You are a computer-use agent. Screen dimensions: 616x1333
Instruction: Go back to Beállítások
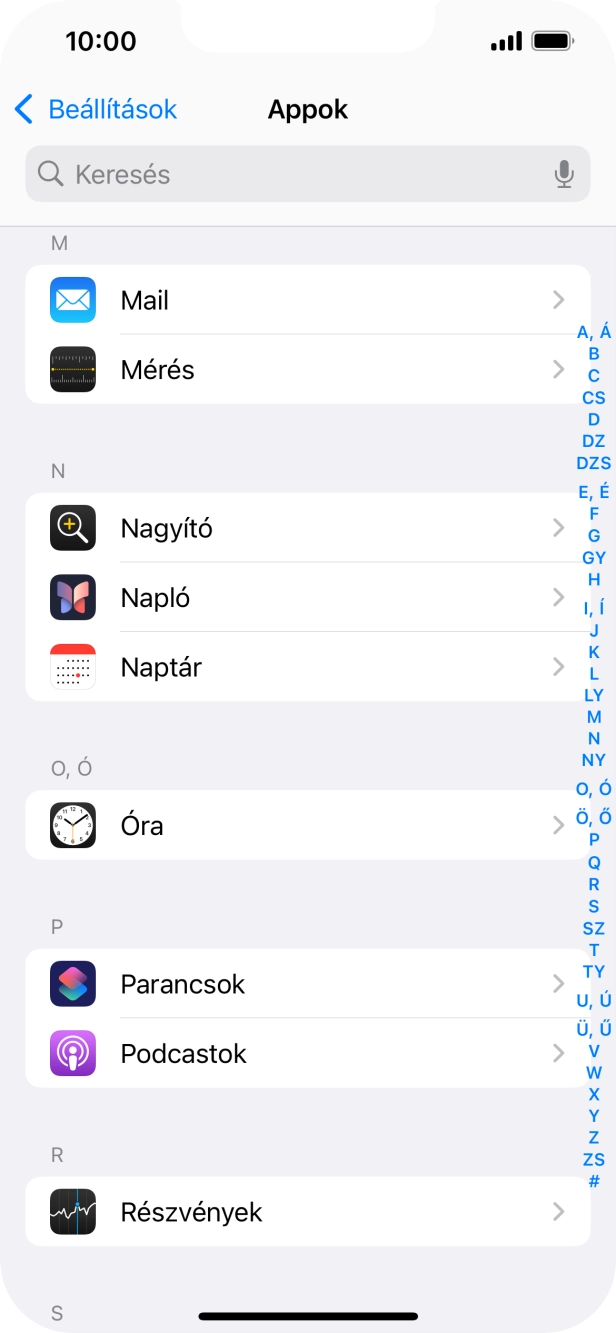[x=96, y=109]
